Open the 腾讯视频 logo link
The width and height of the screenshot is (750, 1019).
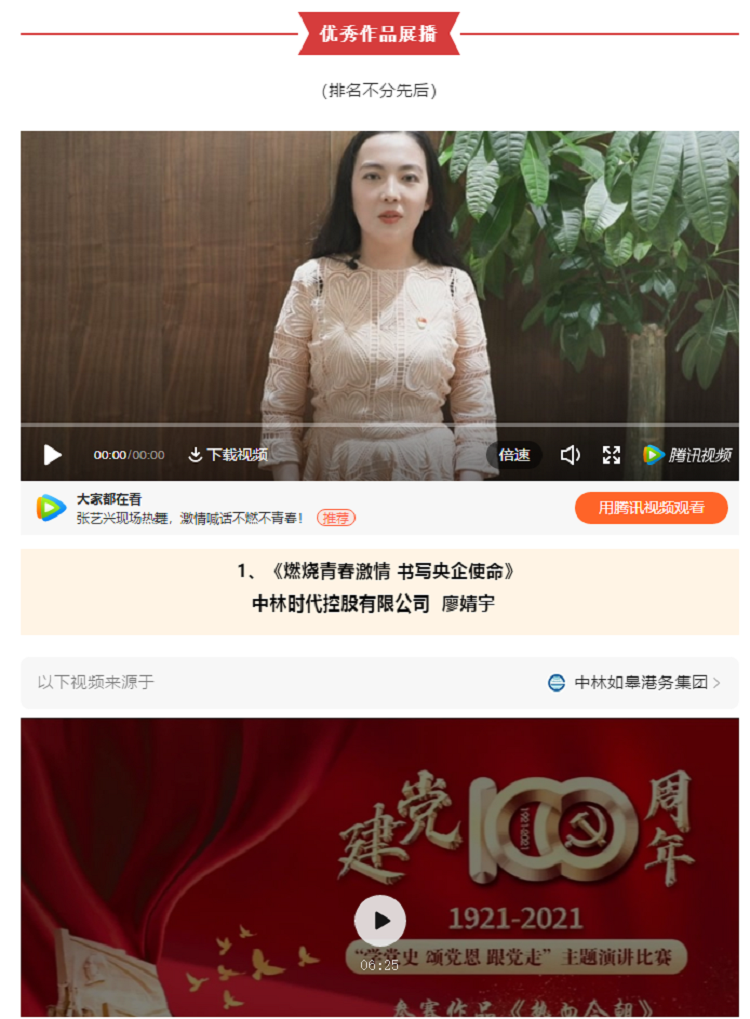[x=686, y=455]
